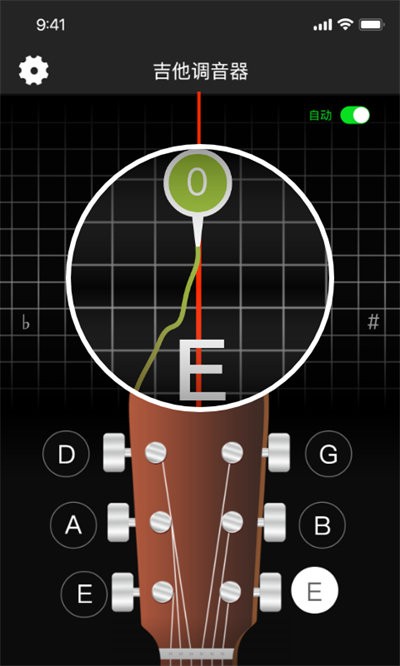Choose the low E string button beside the left pegs
Screen dimensions: 400x666
pyautogui.click(x=85, y=593)
